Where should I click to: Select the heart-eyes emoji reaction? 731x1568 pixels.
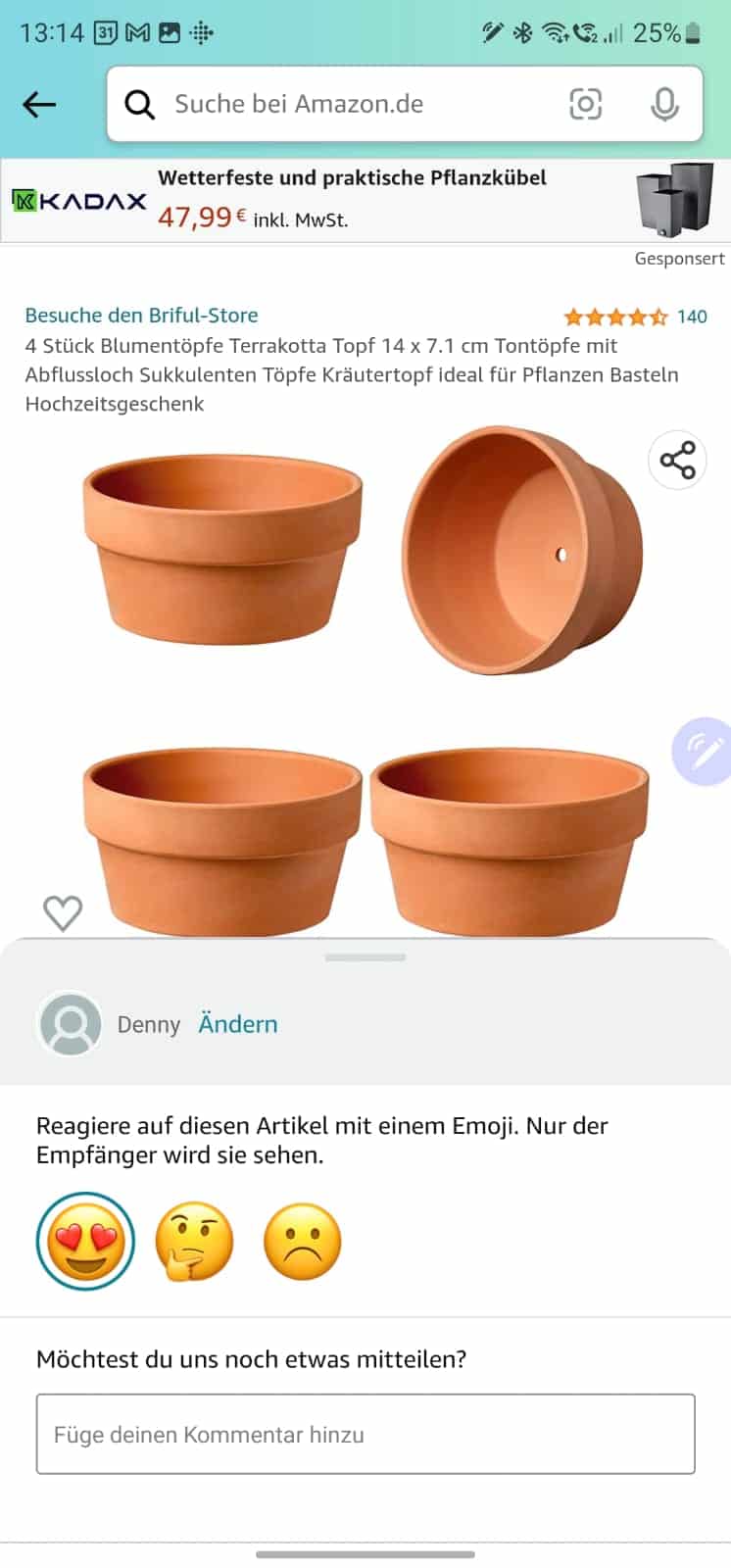tap(85, 1242)
